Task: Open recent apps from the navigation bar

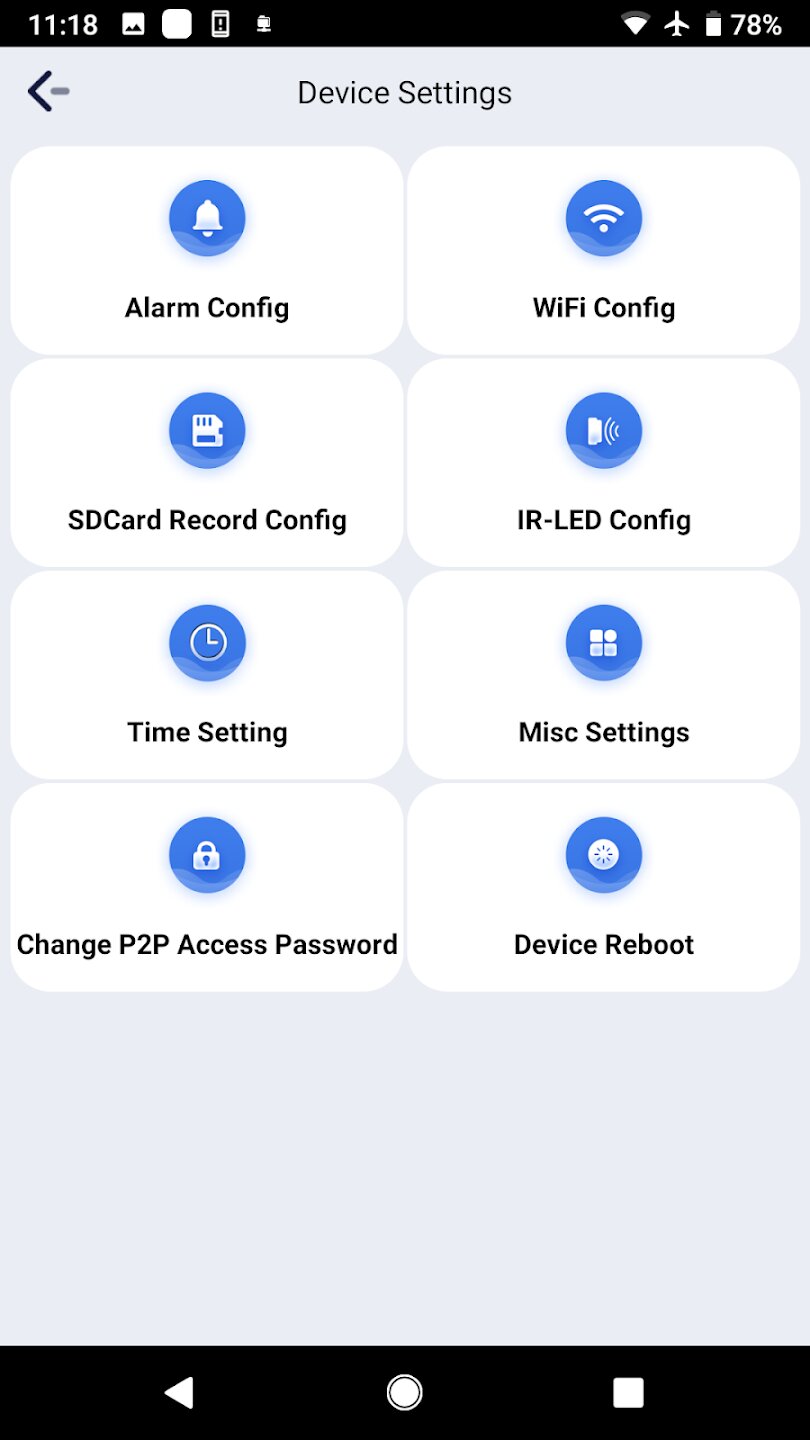Action: [x=628, y=1392]
